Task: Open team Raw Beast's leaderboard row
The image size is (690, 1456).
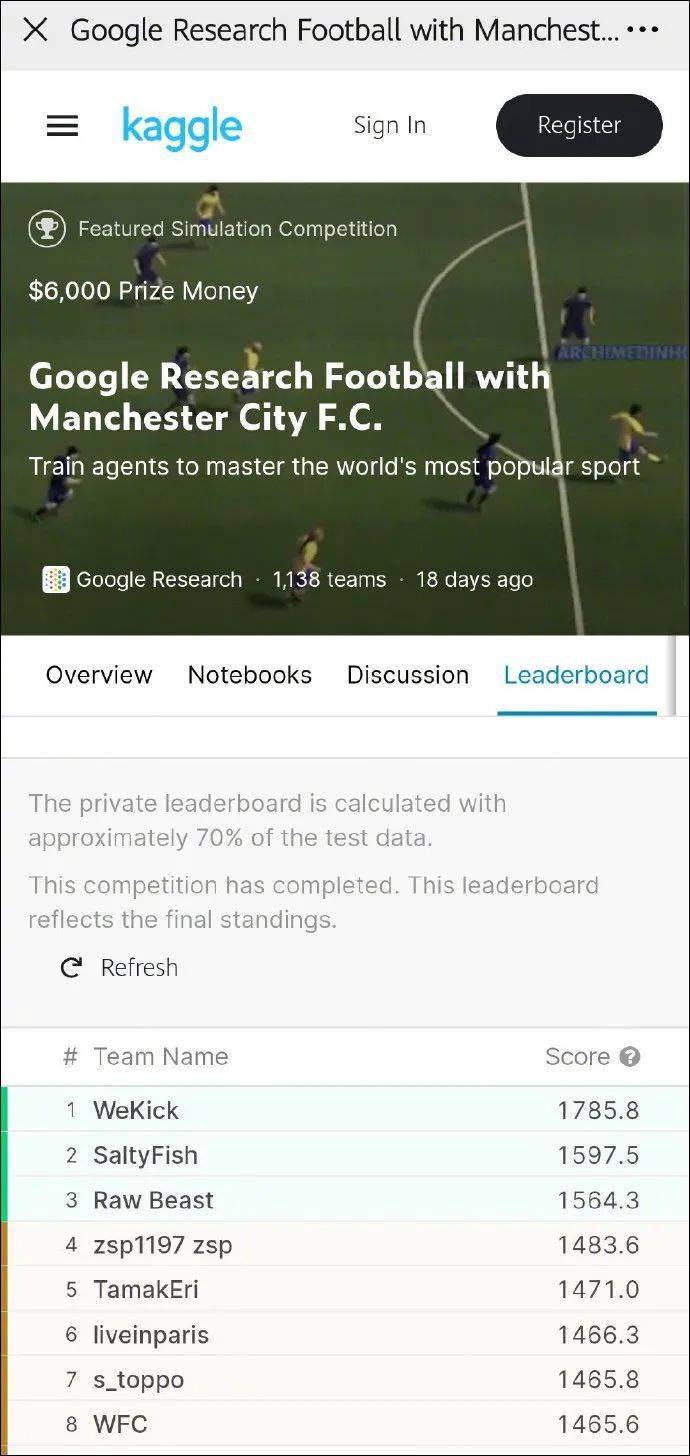Action: click(345, 1200)
